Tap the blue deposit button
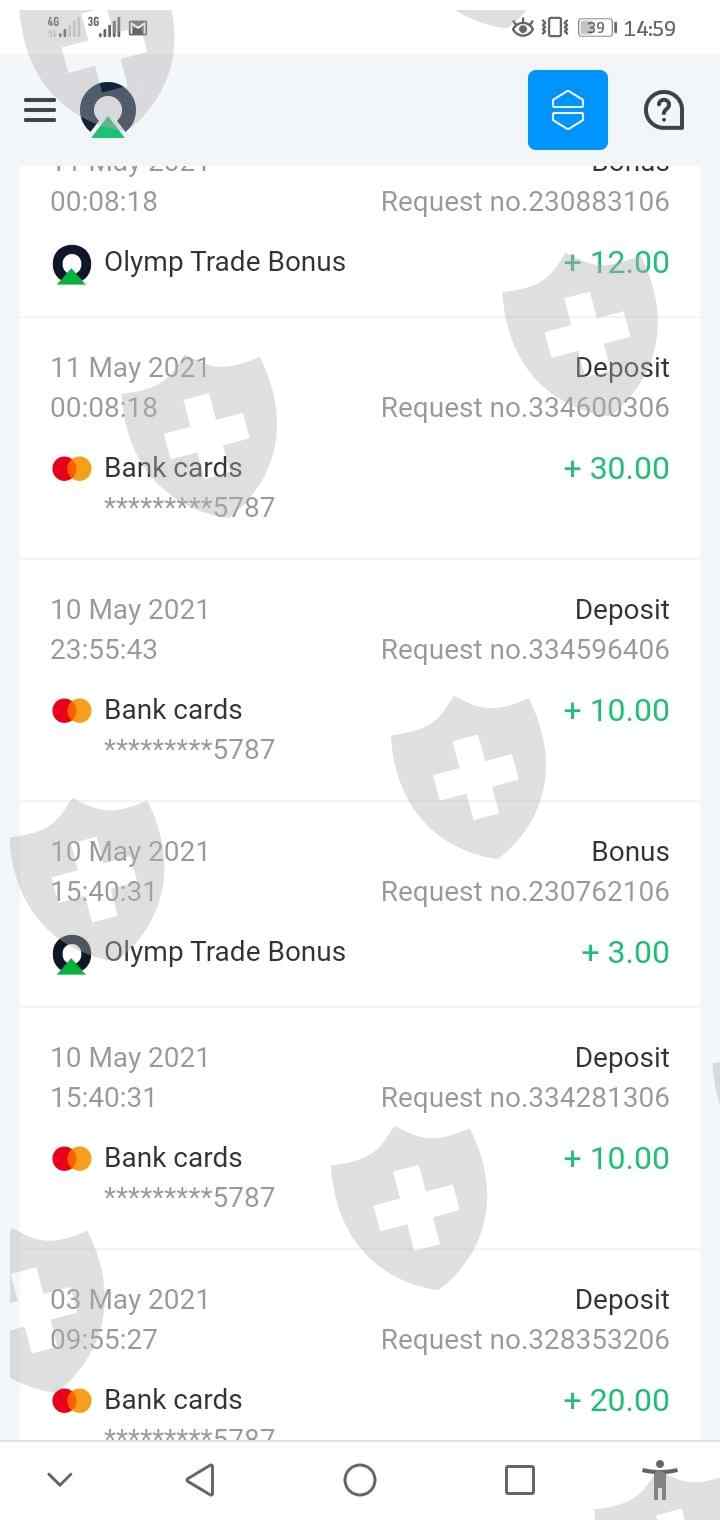This screenshot has height=1520, width=720. coord(567,110)
